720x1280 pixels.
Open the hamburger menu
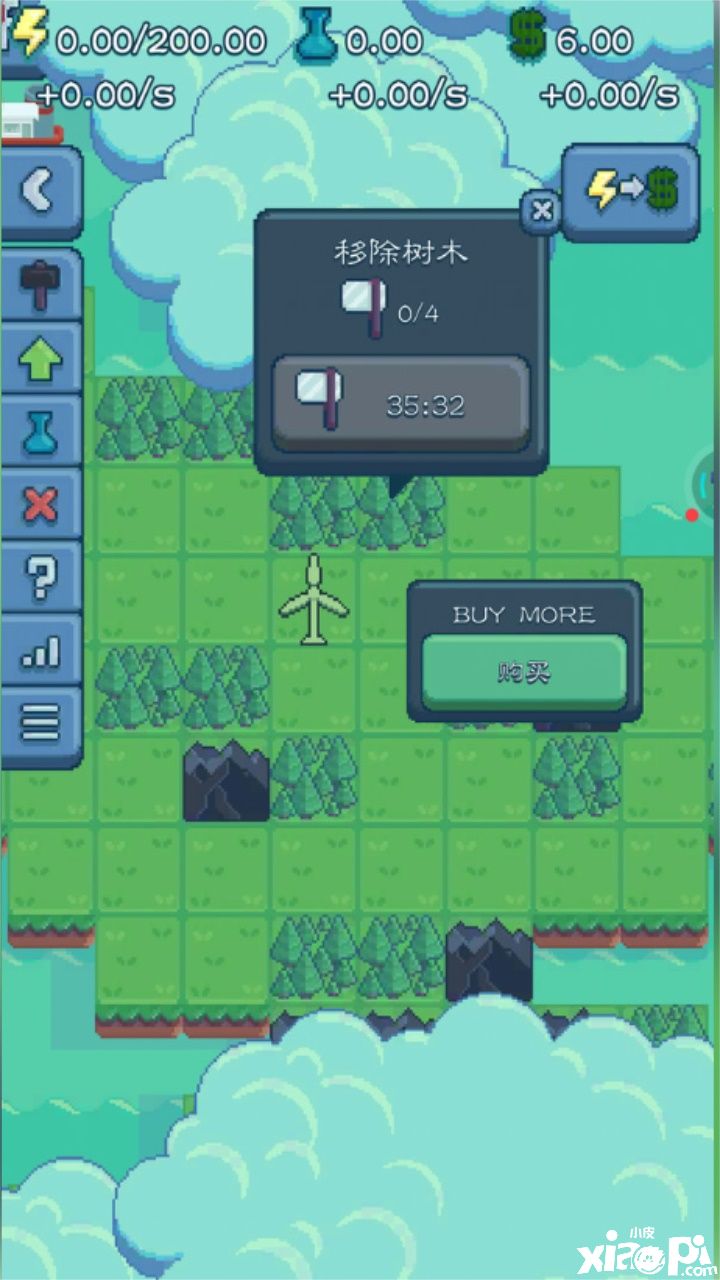click(x=40, y=722)
